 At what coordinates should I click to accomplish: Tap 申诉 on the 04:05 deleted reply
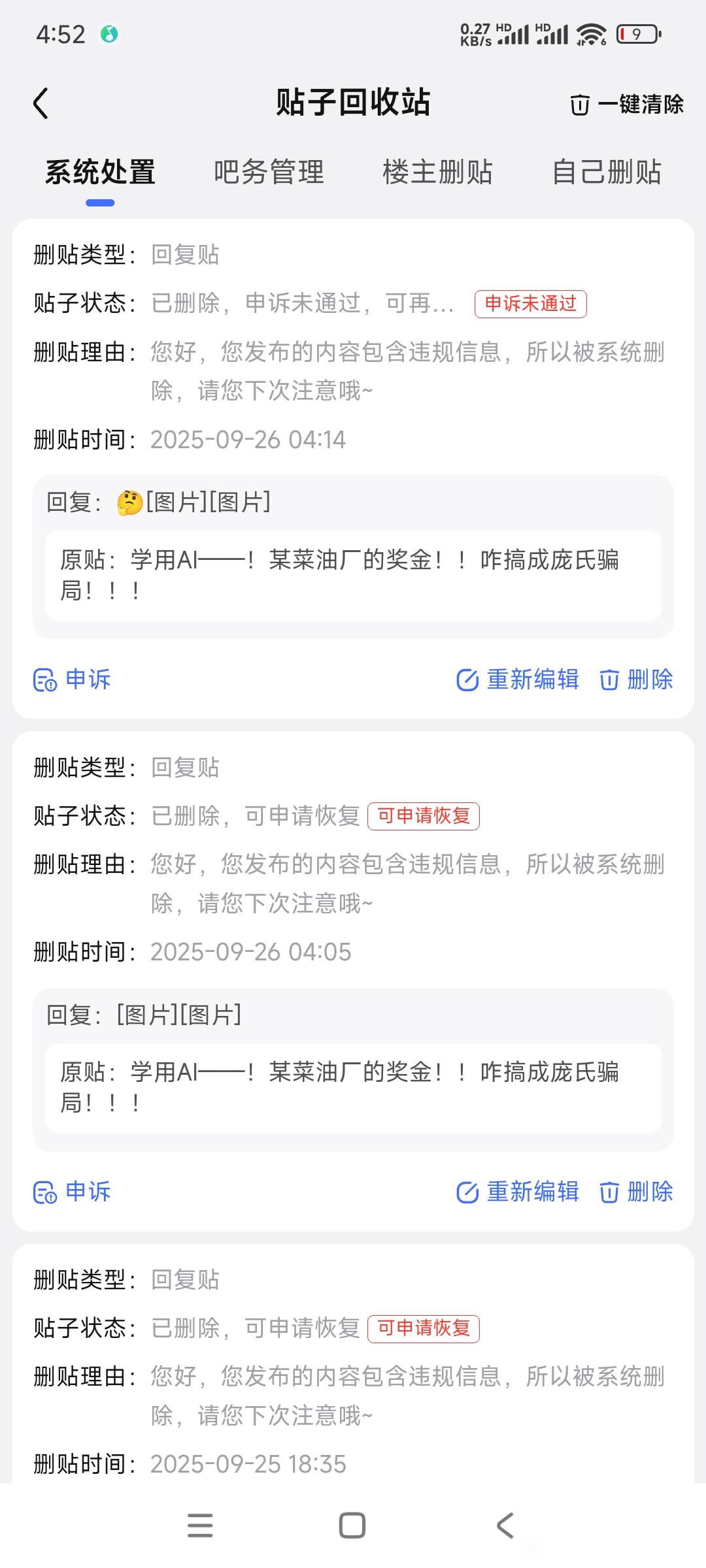73,1192
